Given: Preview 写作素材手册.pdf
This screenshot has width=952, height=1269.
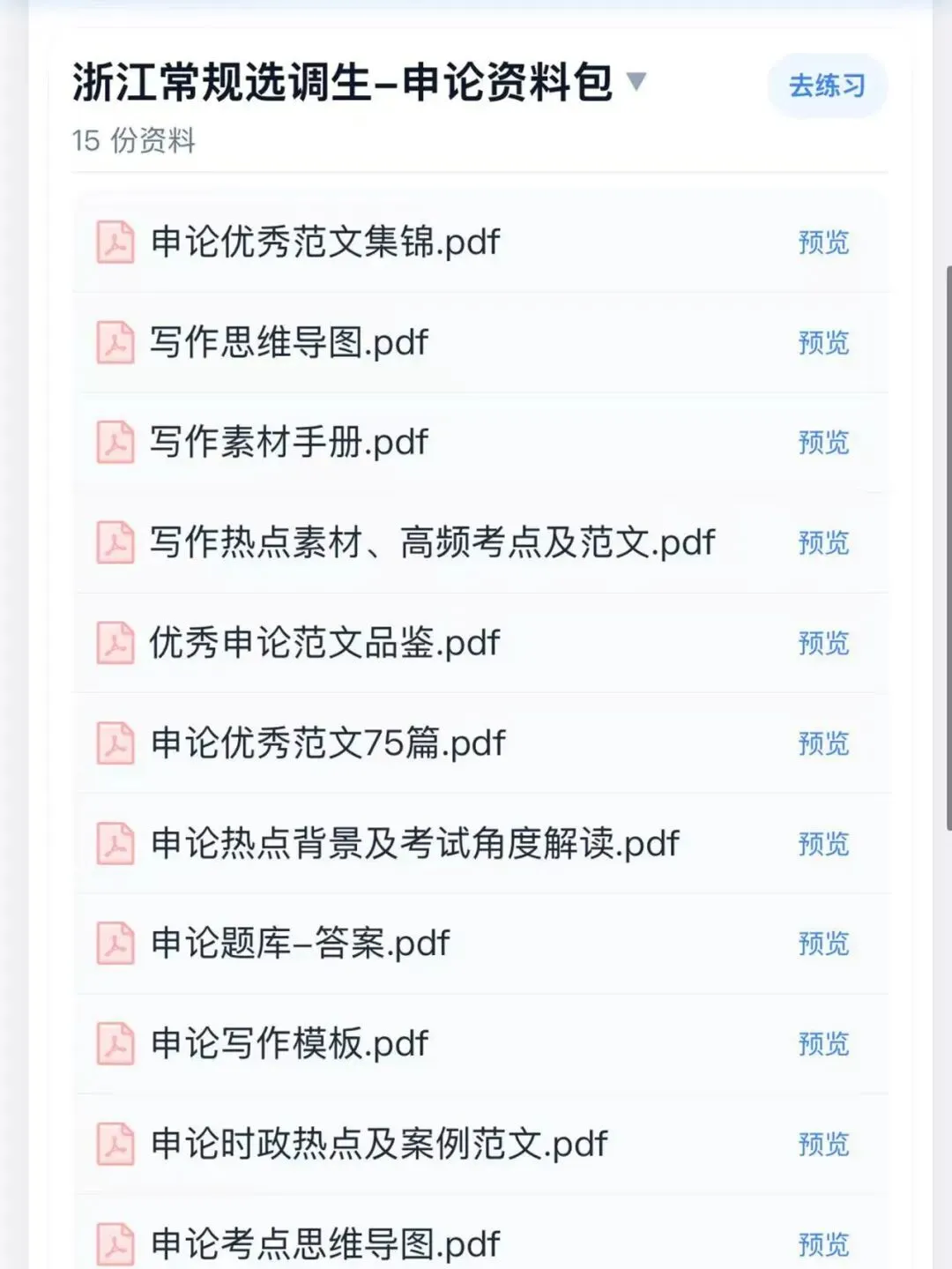Looking at the screenshot, I should click(823, 443).
